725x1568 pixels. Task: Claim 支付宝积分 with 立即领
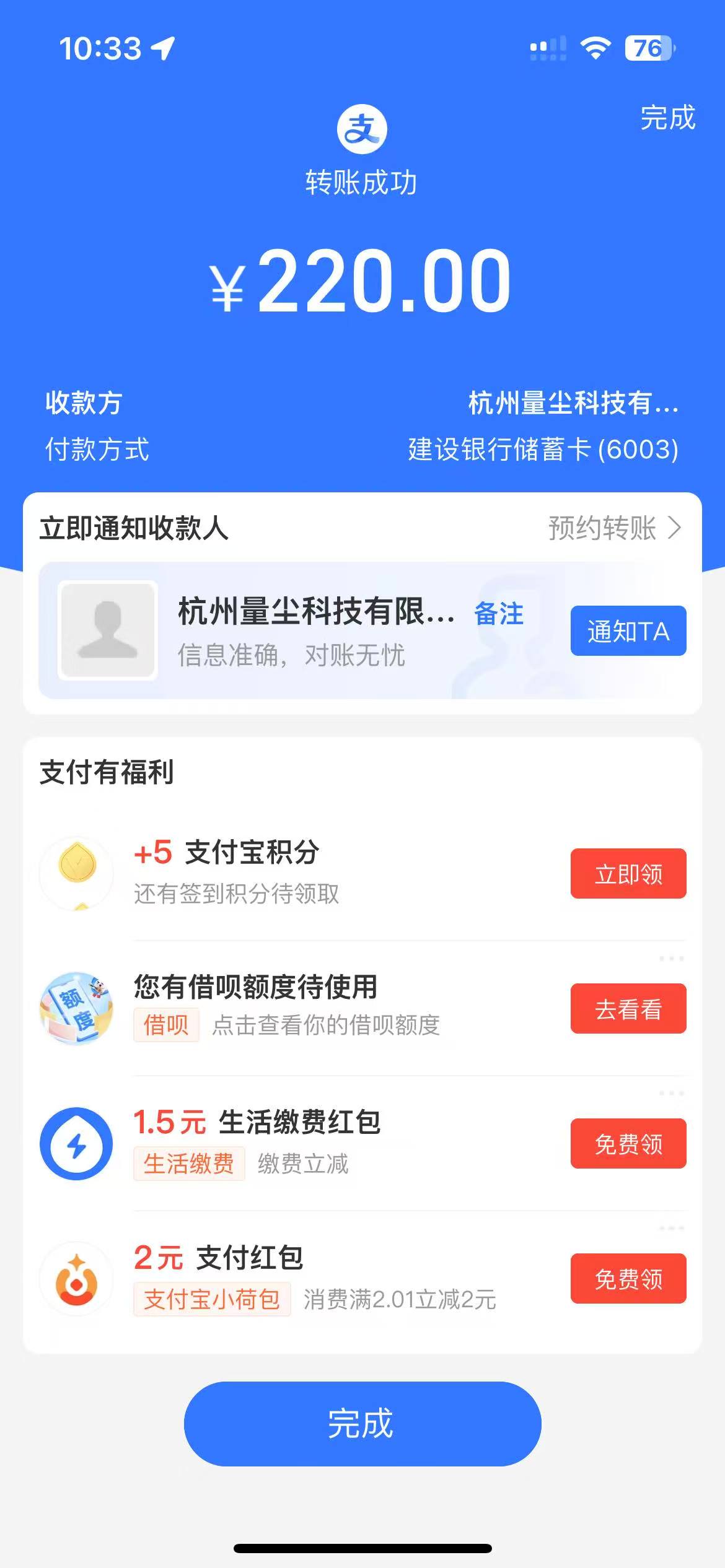628,874
